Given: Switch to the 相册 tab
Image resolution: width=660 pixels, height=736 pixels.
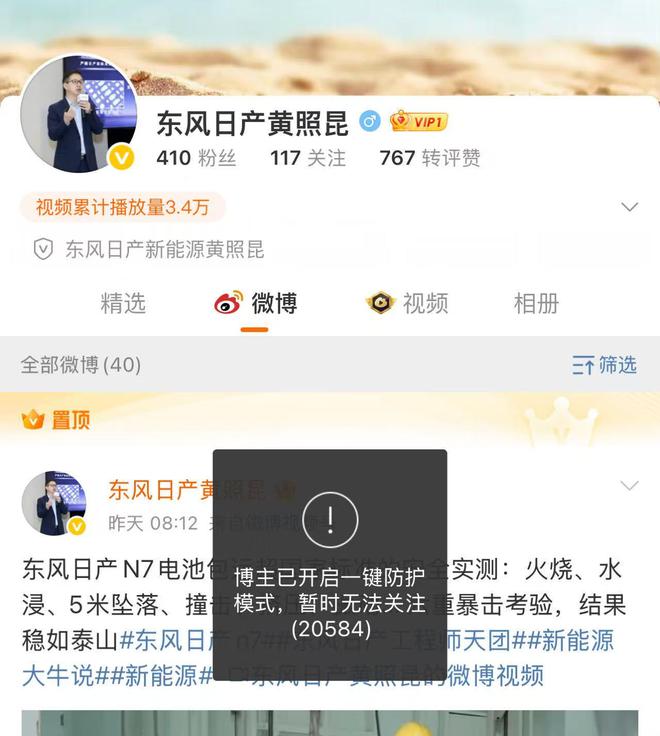Looking at the screenshot, I should pyautogui.click(x=536, y=303).
